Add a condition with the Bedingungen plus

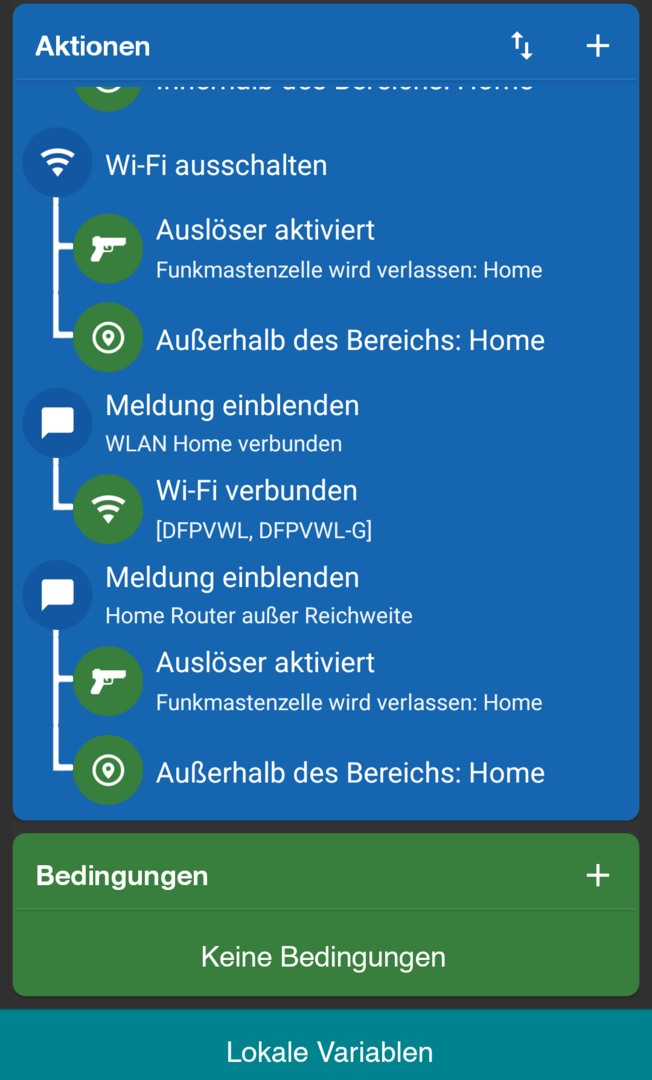tap(597, 876)
